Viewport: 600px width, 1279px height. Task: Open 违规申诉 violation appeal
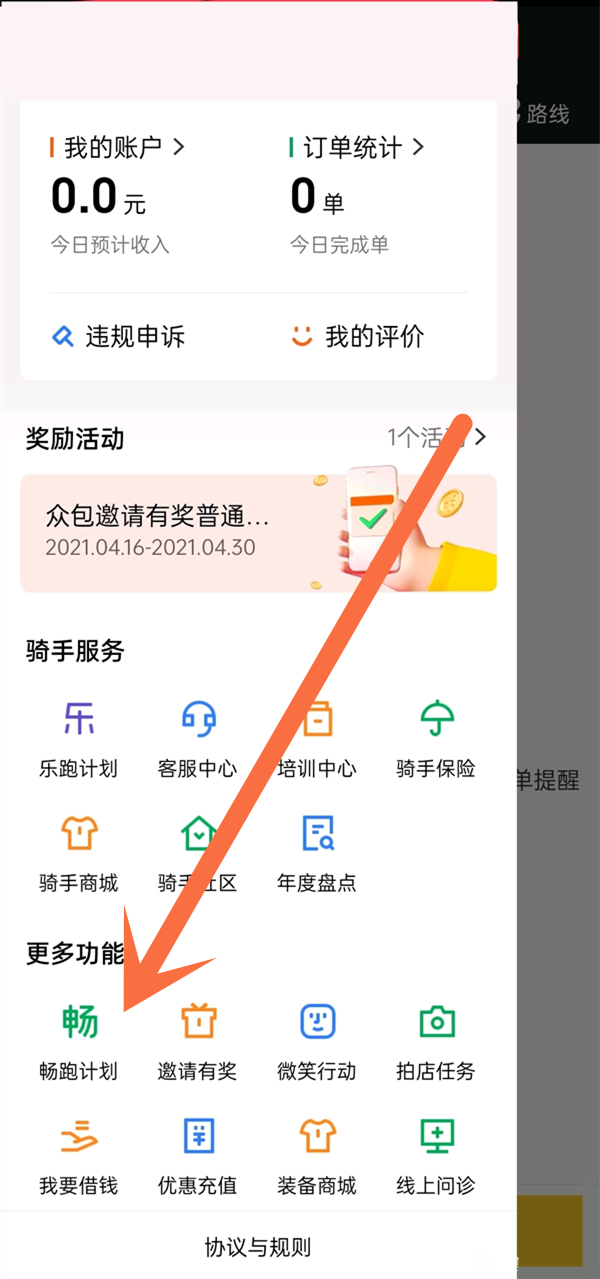(x=118, y=337)
